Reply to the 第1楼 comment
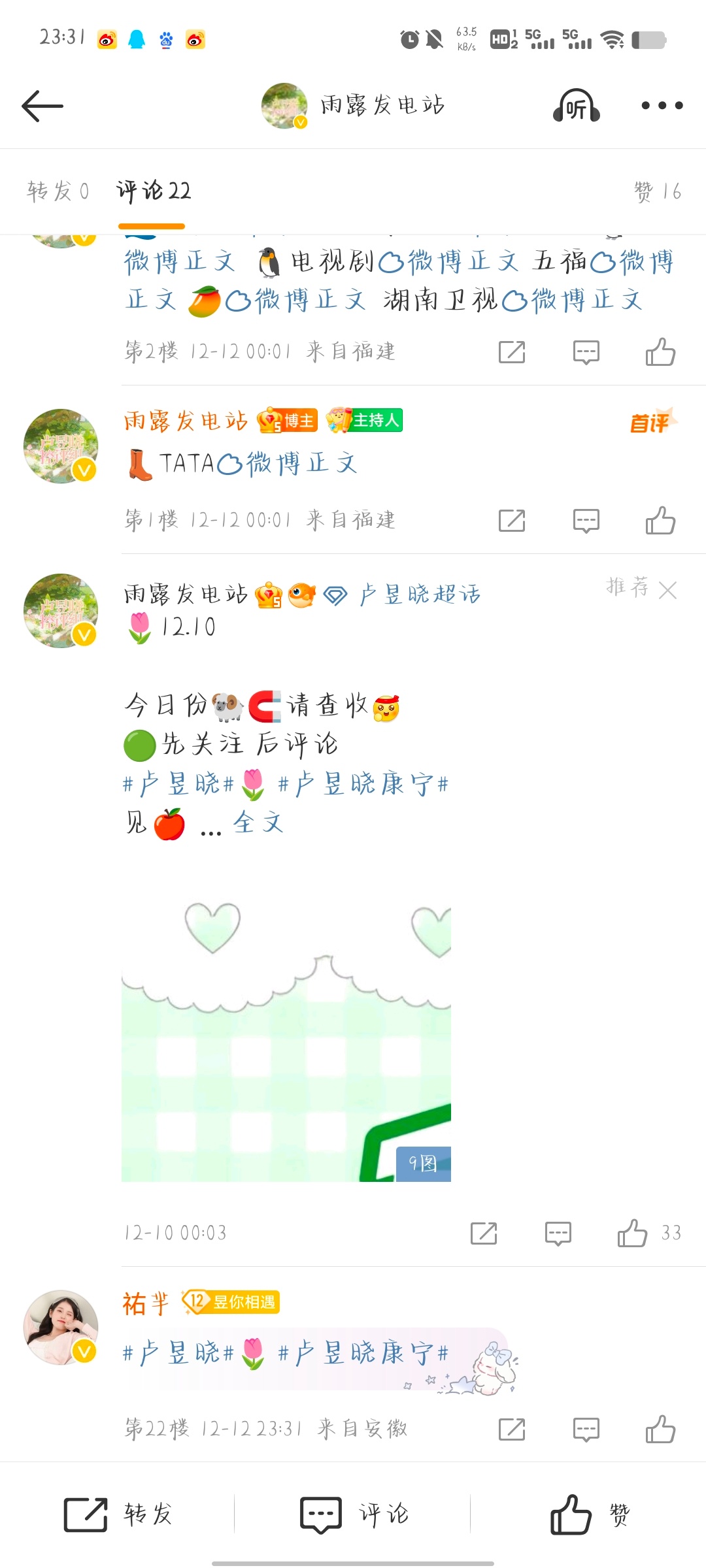 pos(586,521)
